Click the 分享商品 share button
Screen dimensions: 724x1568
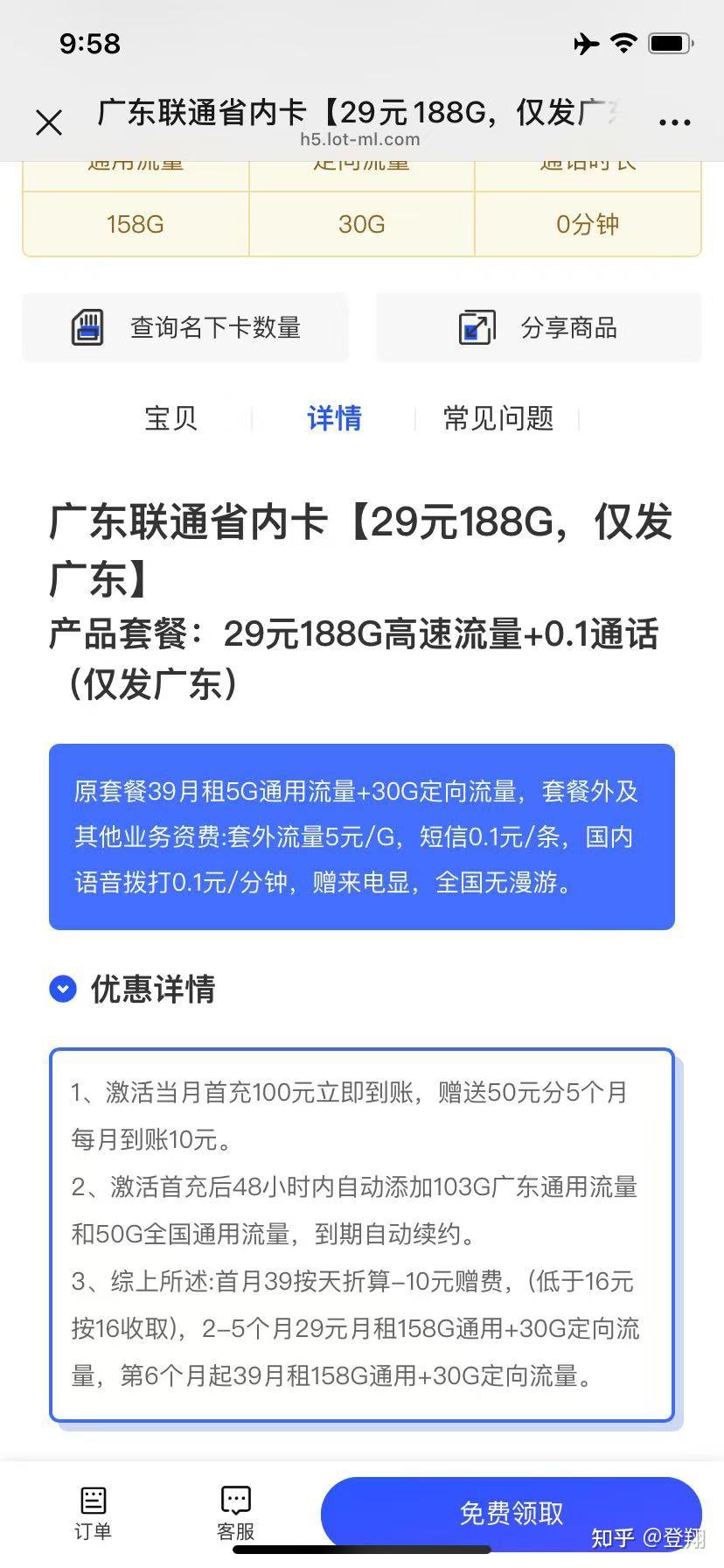(x=538, y=327)
